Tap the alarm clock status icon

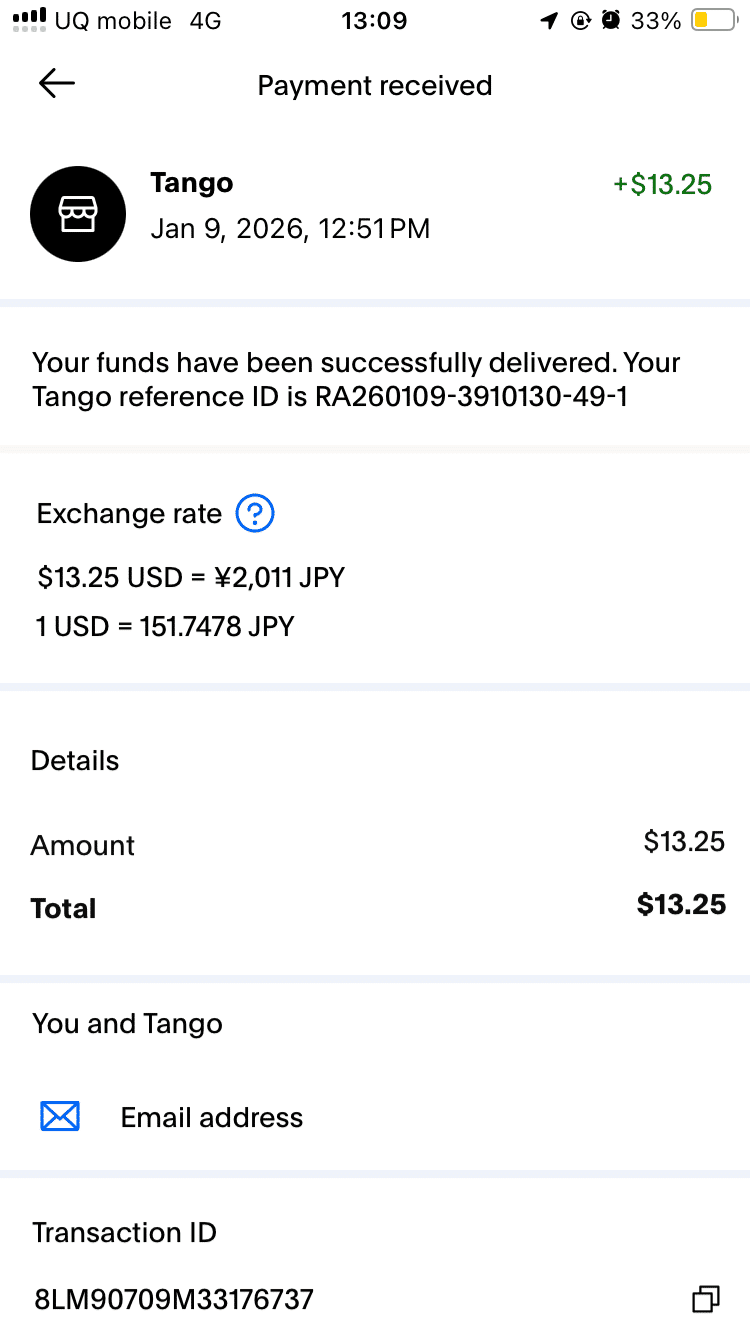613,20
